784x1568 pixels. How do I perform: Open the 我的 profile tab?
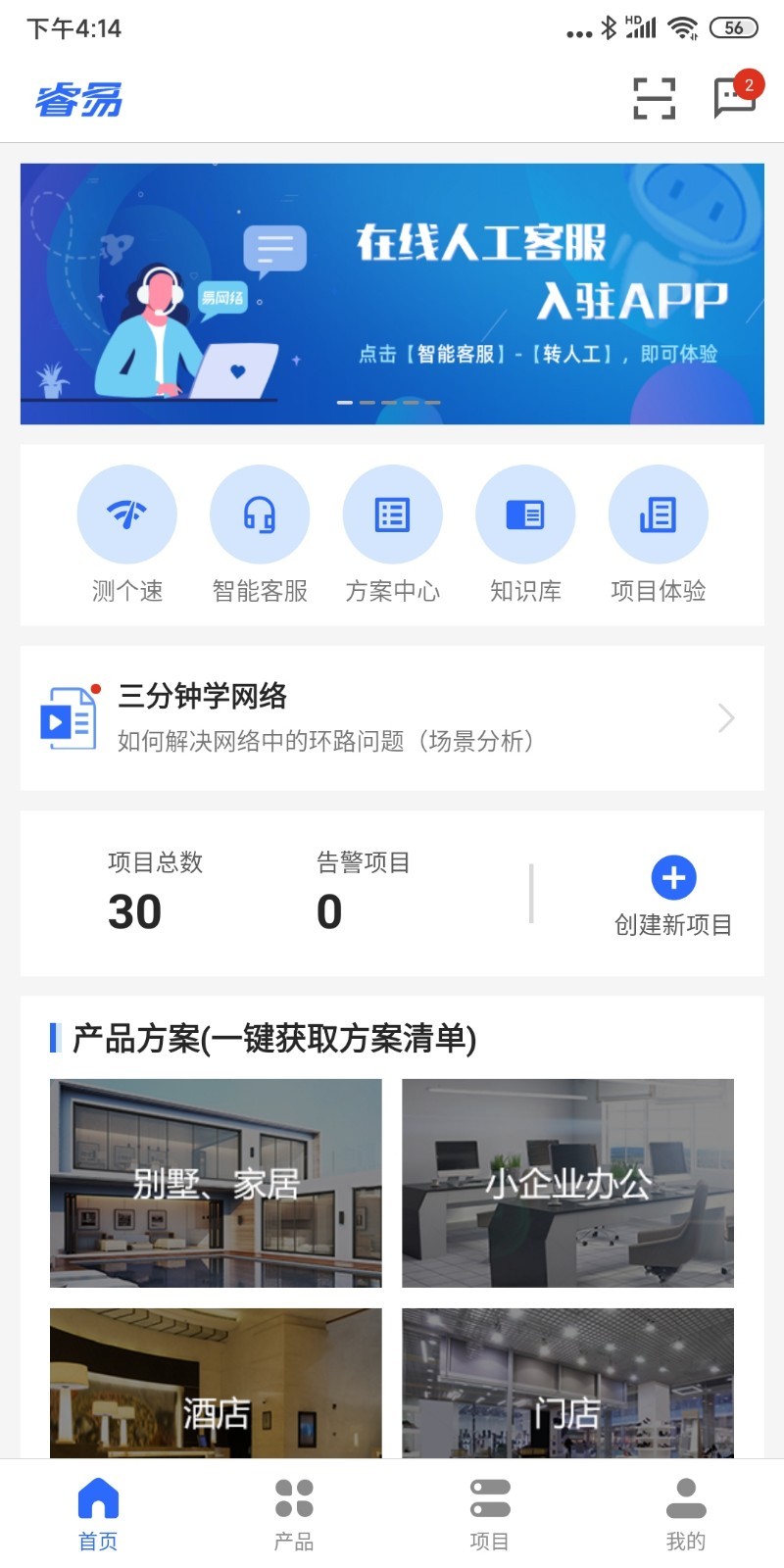click(685, 1509)
